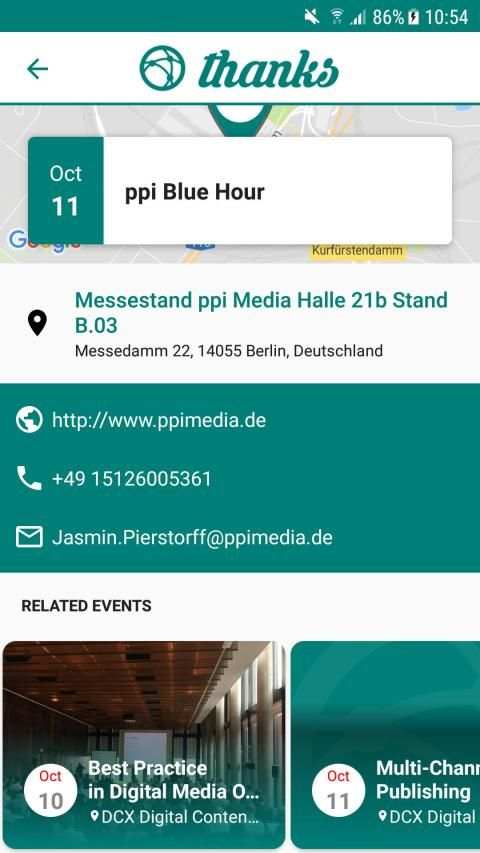Viewport: 480px width, 853px height.
Task: Open the Multi-Channel Publishing event card
Action: click(x=386, y=745)
